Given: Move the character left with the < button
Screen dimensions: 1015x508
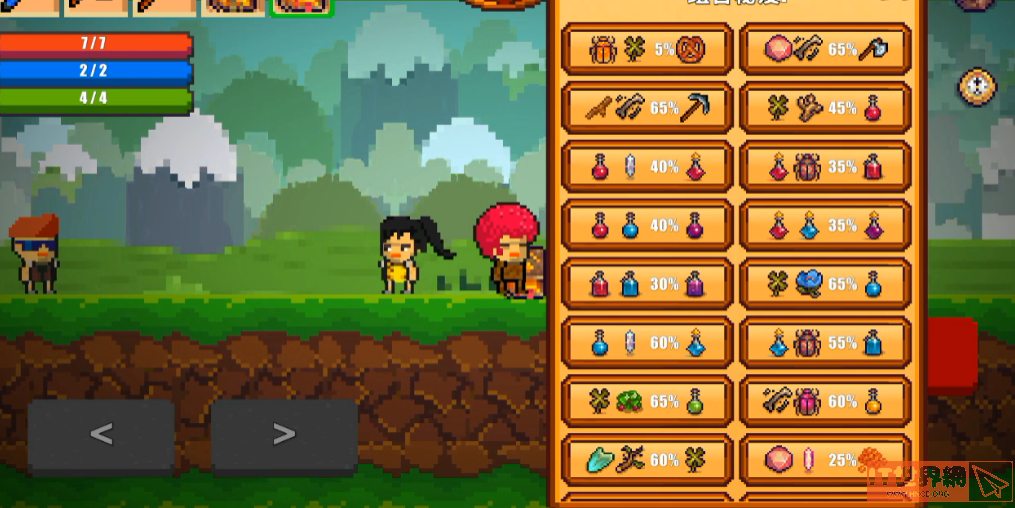Looking at the screenshot, I should pos(101,435).
